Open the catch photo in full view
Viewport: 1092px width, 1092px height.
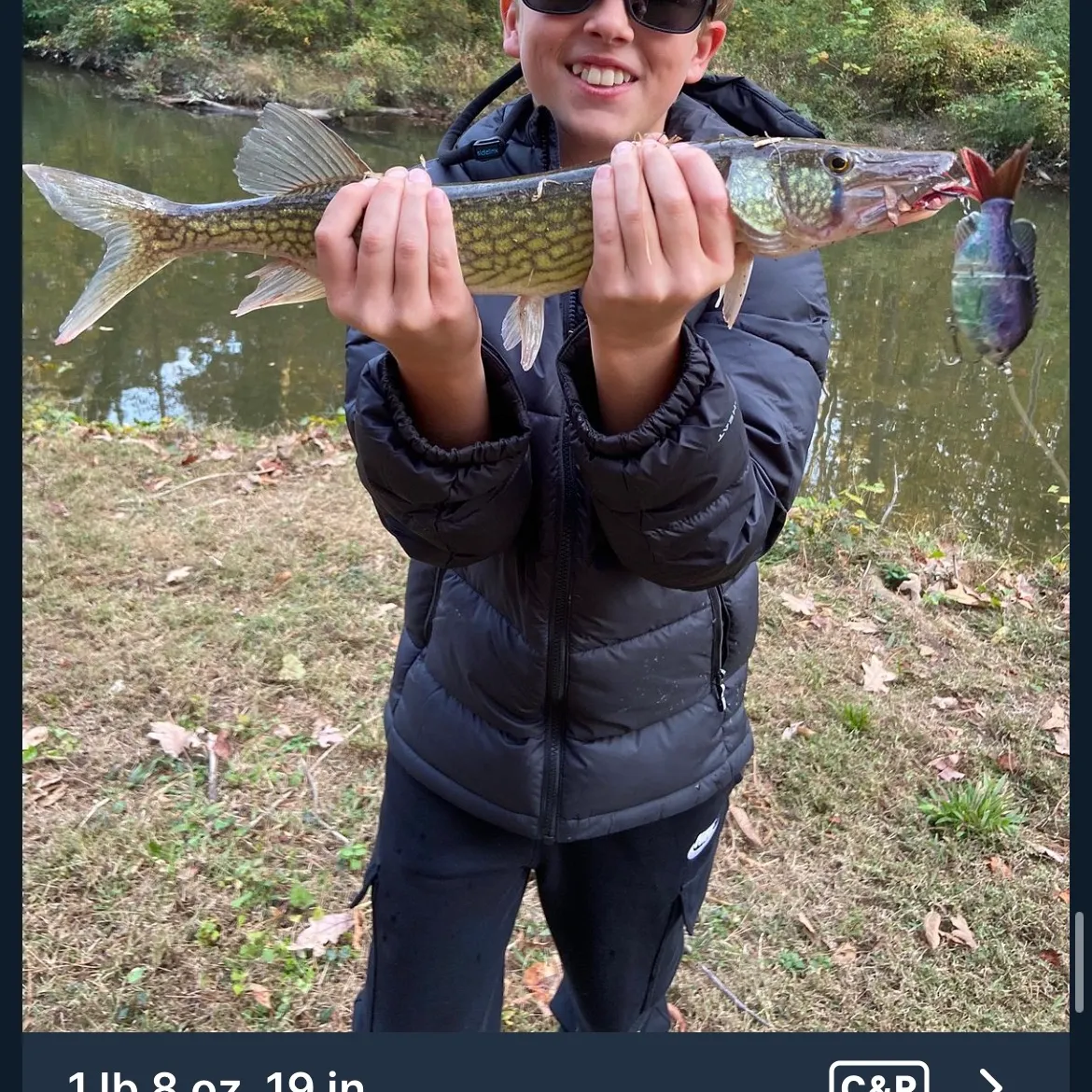pyautogui.click(x=546, y=513)
